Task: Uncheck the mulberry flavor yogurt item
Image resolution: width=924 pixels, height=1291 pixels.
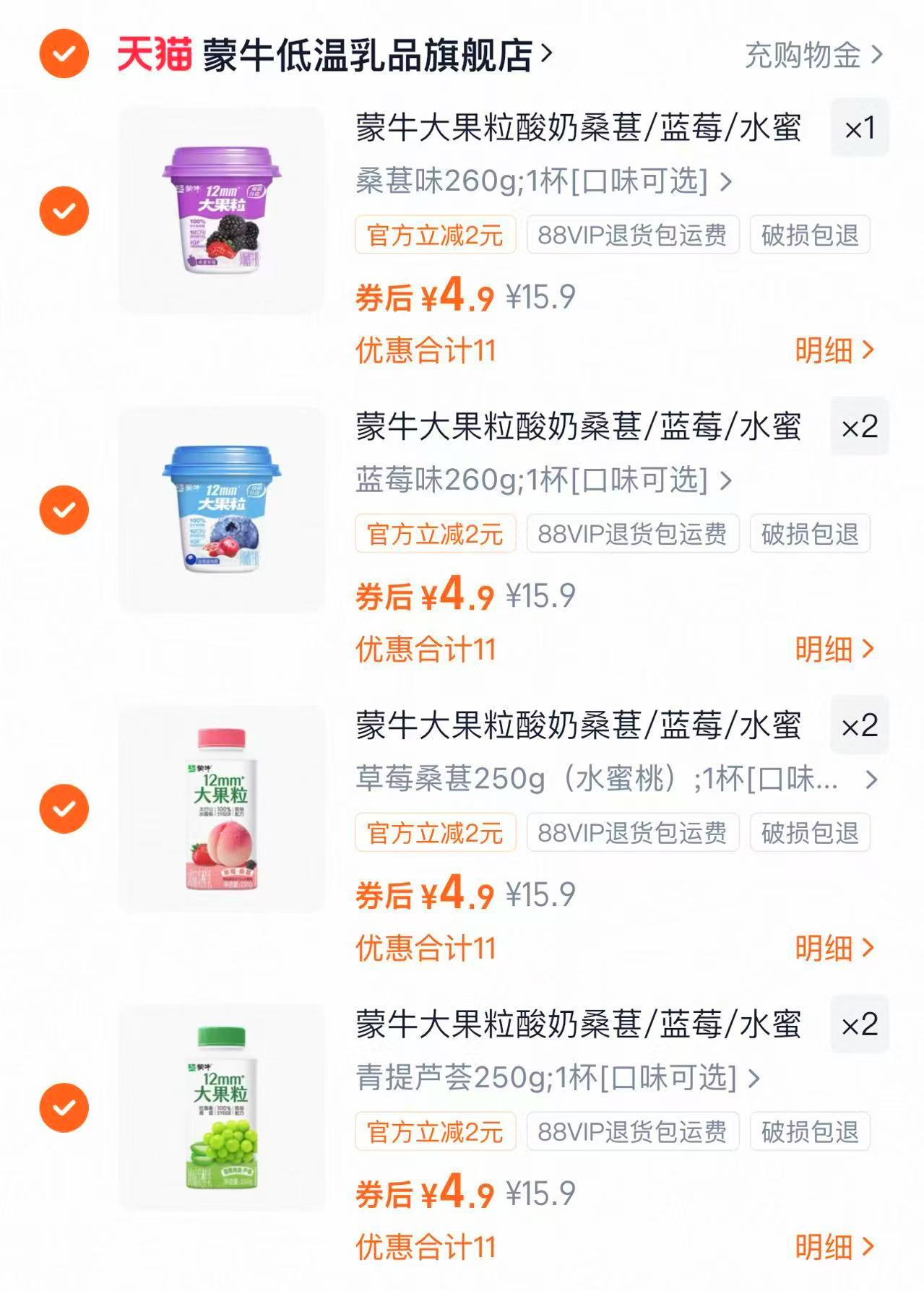Action: click(x=64, y=211)
